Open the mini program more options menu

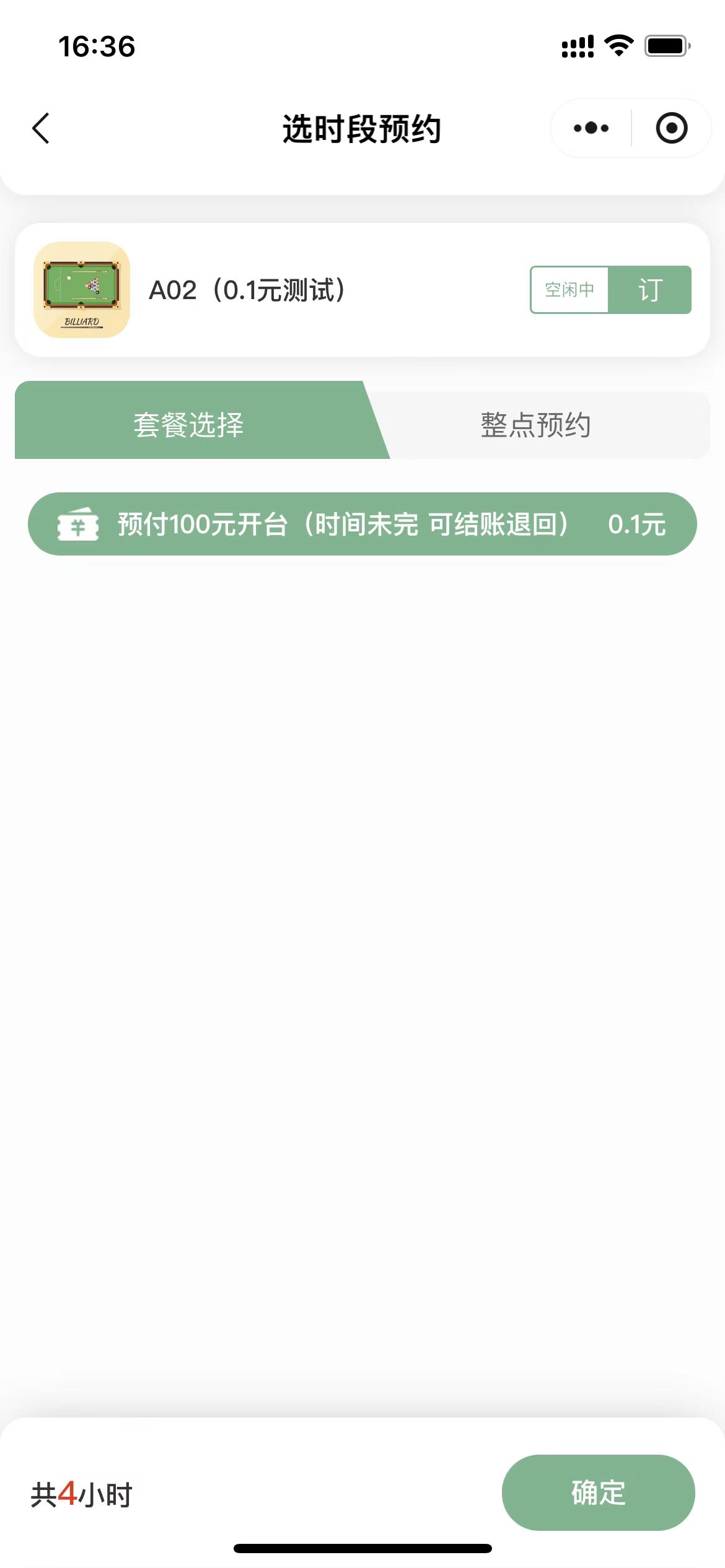(591, 128)
